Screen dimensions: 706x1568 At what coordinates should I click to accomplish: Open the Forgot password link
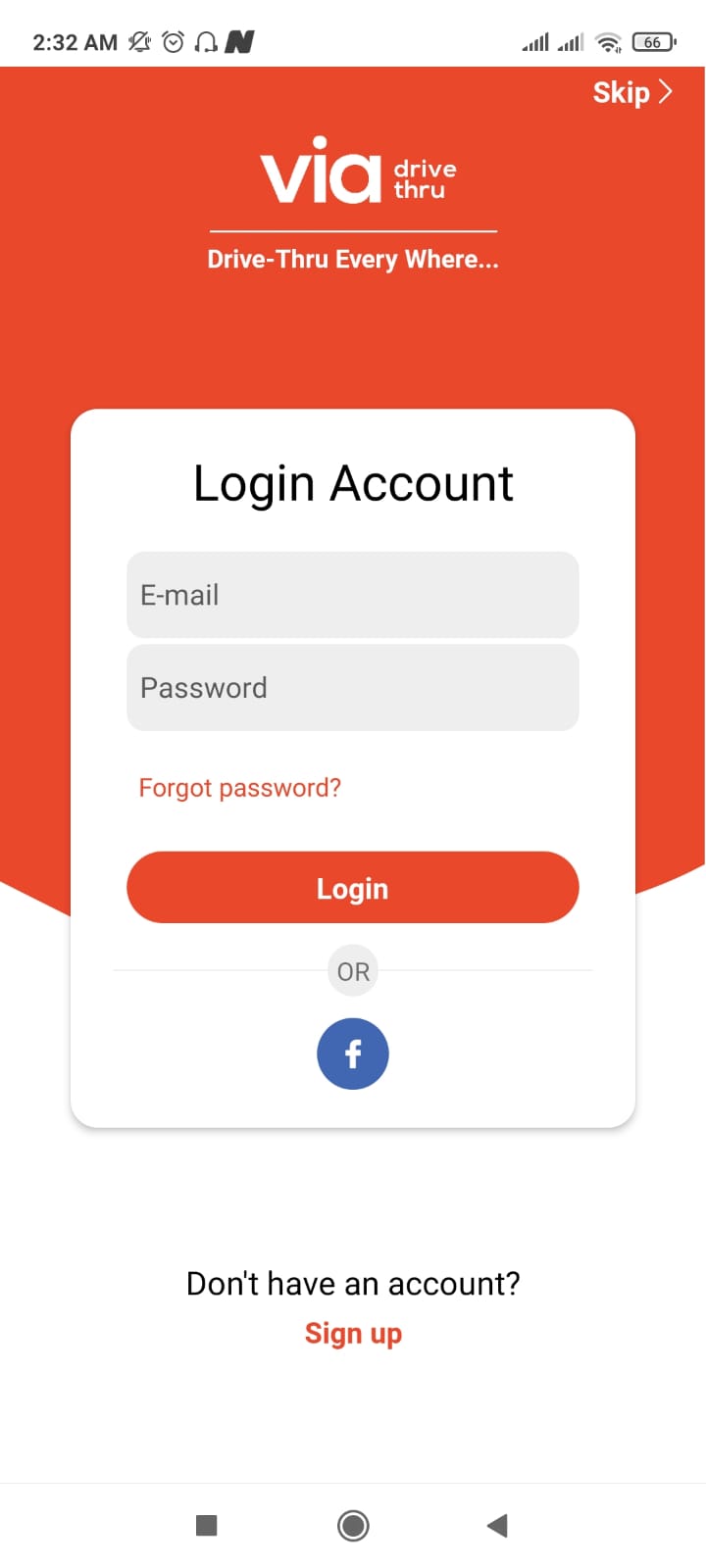click(239, 788)
